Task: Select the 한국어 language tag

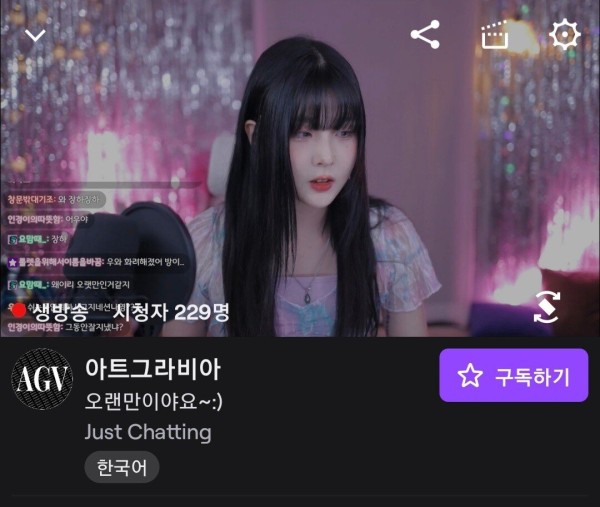Action: click(122, 467)
